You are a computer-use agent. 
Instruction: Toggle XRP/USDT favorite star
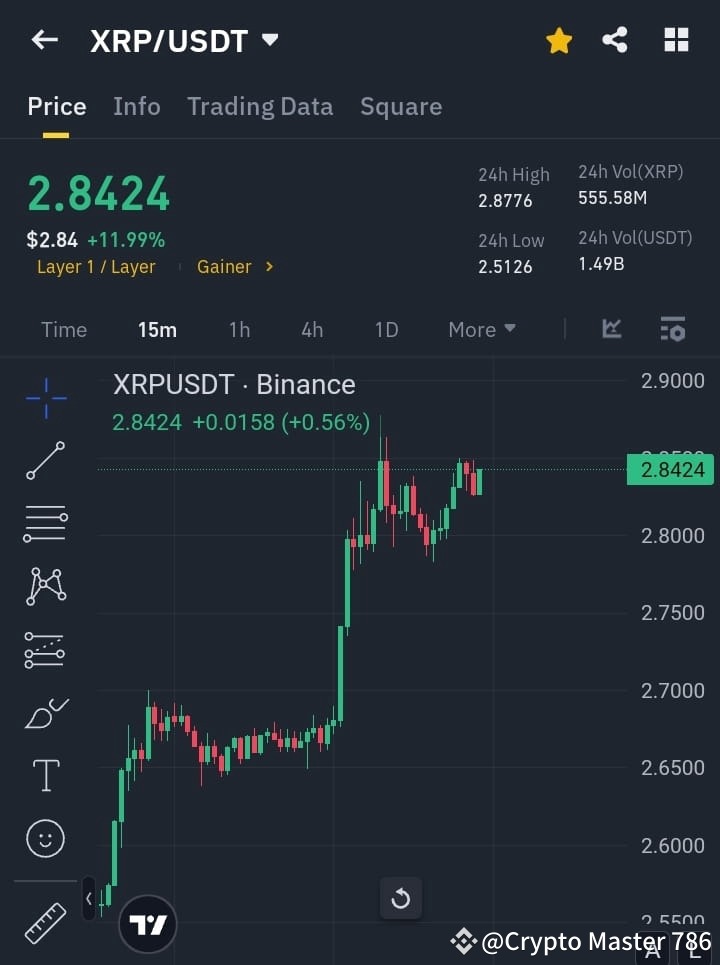pyautogui.click(x=558, y=40)
